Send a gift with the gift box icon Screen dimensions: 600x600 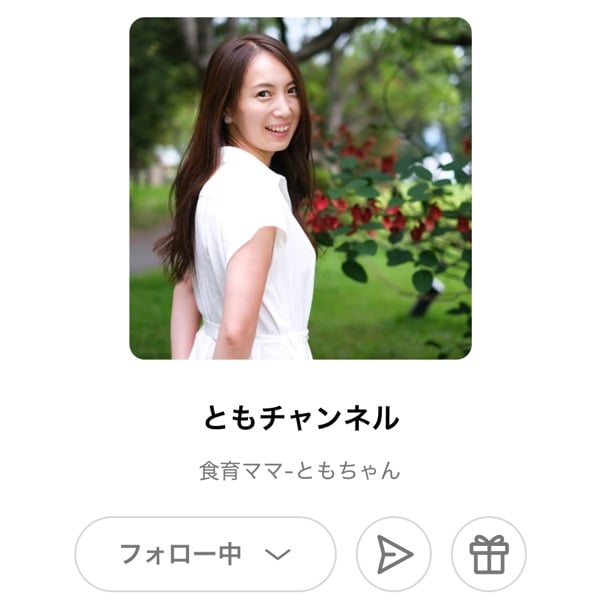(x=489, y=553)
